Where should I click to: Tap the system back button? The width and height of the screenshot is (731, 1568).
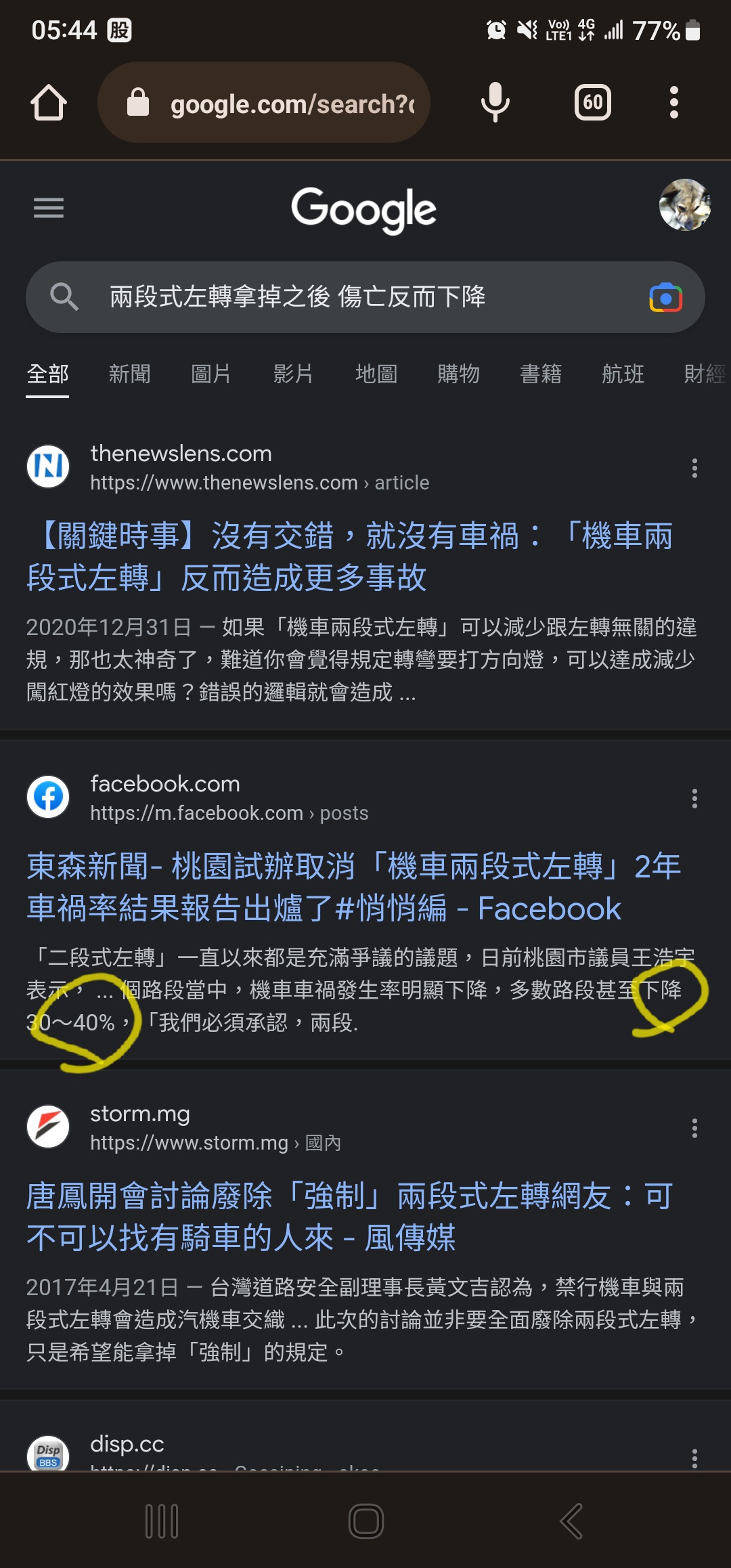(x=571, y=1521)
